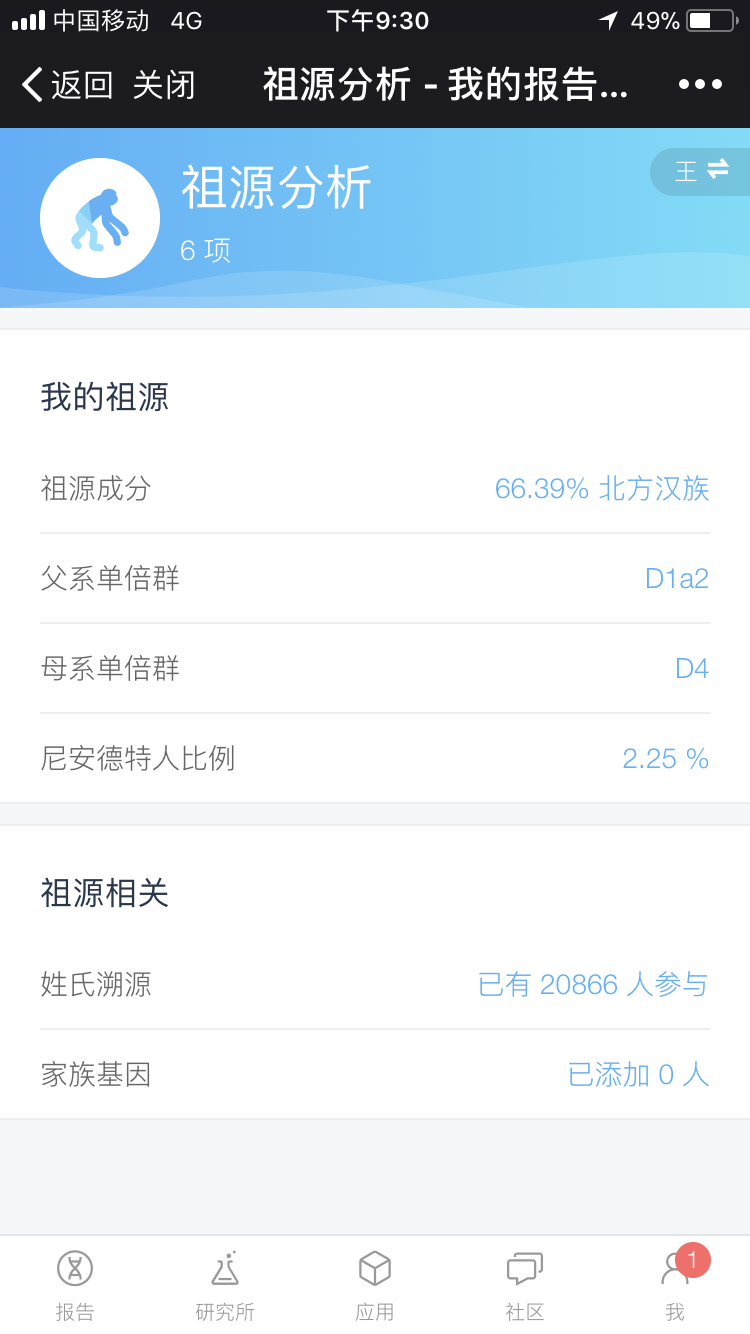View 母系单倍群 D4 details
The image size is (750, 1334).
375,668
